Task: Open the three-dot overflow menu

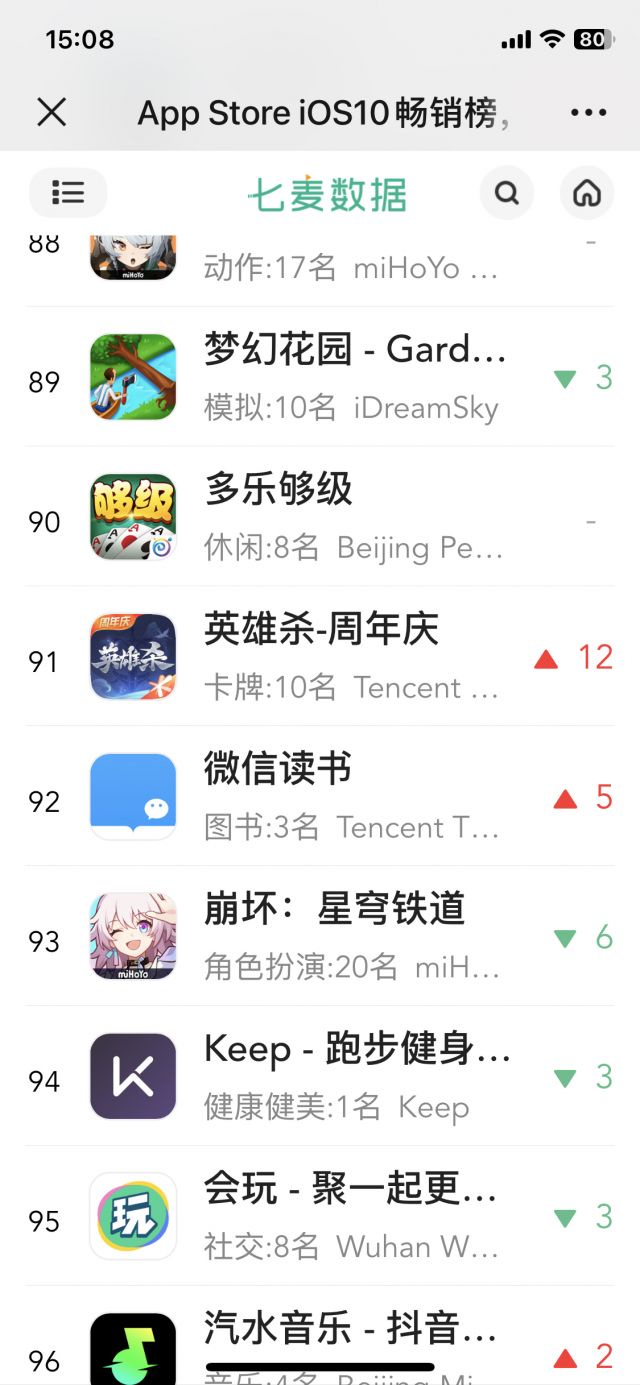Action: point(588,112)
